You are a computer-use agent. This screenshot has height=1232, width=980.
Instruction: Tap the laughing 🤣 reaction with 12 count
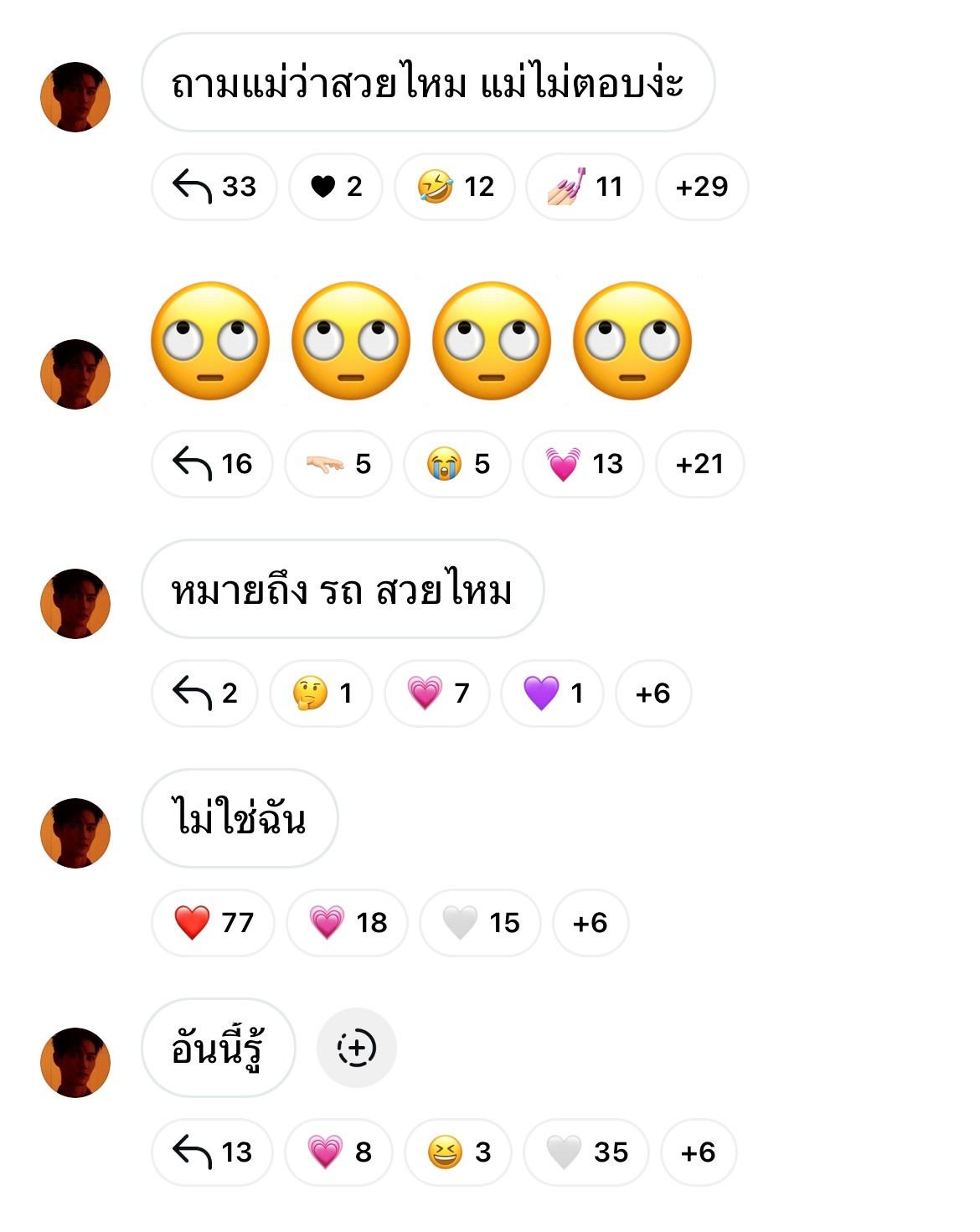click(452, 186)
